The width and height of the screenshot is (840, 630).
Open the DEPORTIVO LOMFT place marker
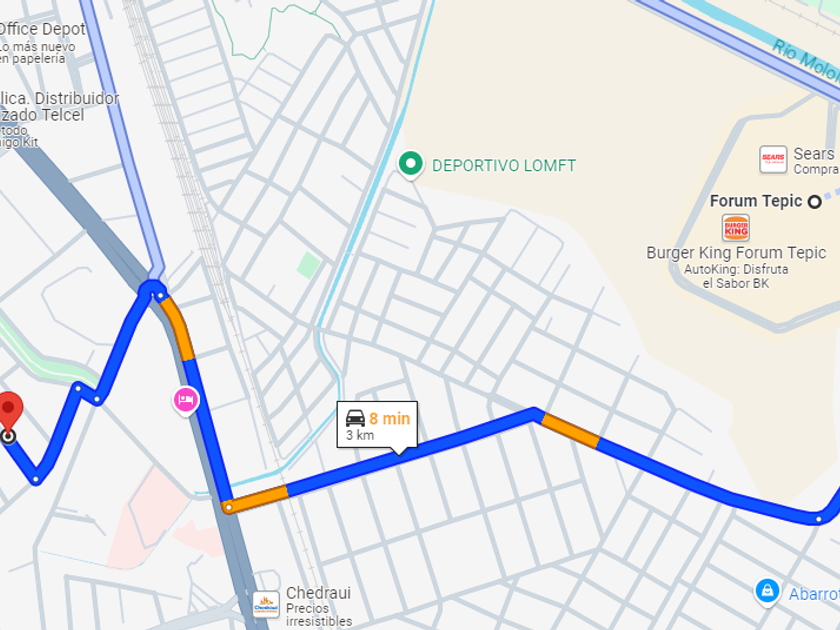point(410,164)
